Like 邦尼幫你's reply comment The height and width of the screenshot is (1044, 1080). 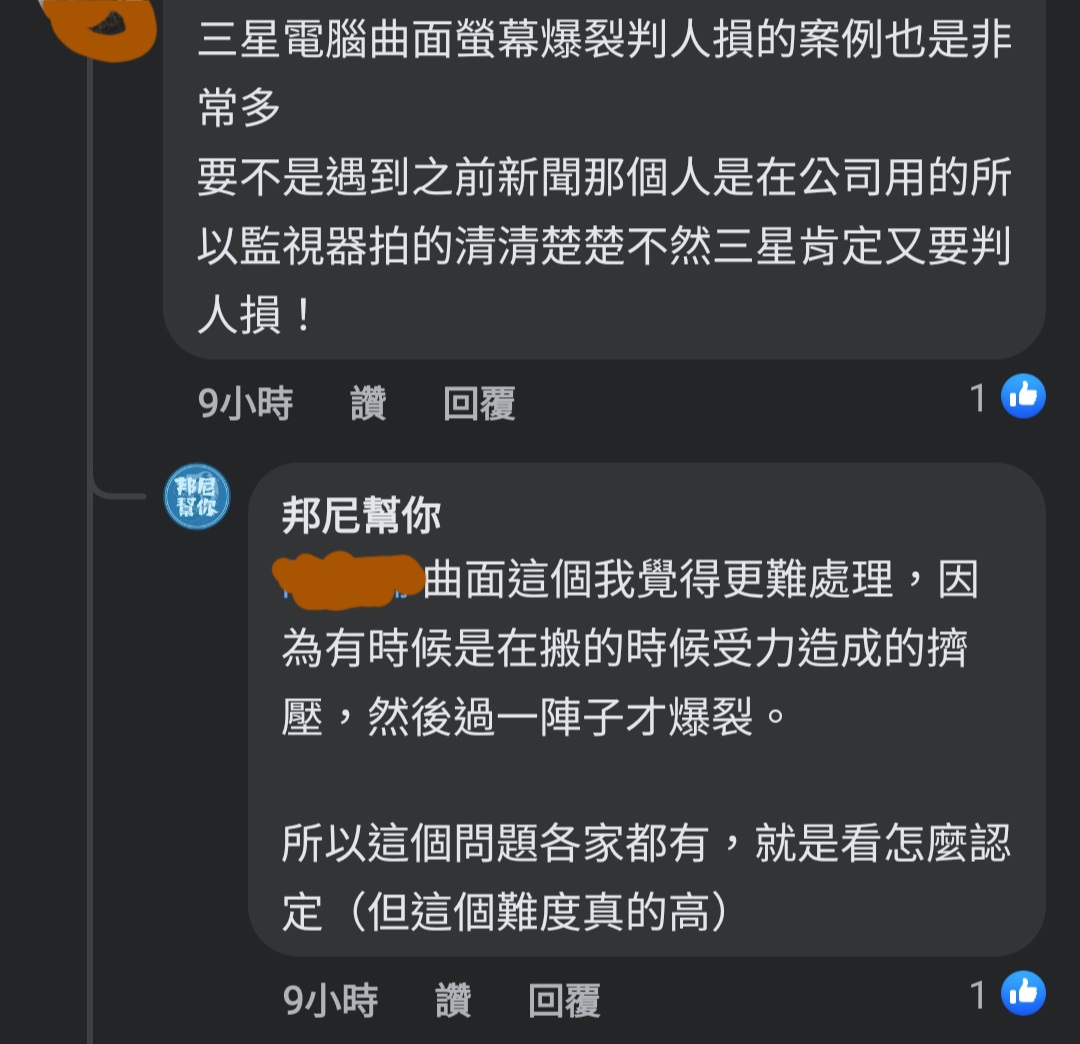453,999
